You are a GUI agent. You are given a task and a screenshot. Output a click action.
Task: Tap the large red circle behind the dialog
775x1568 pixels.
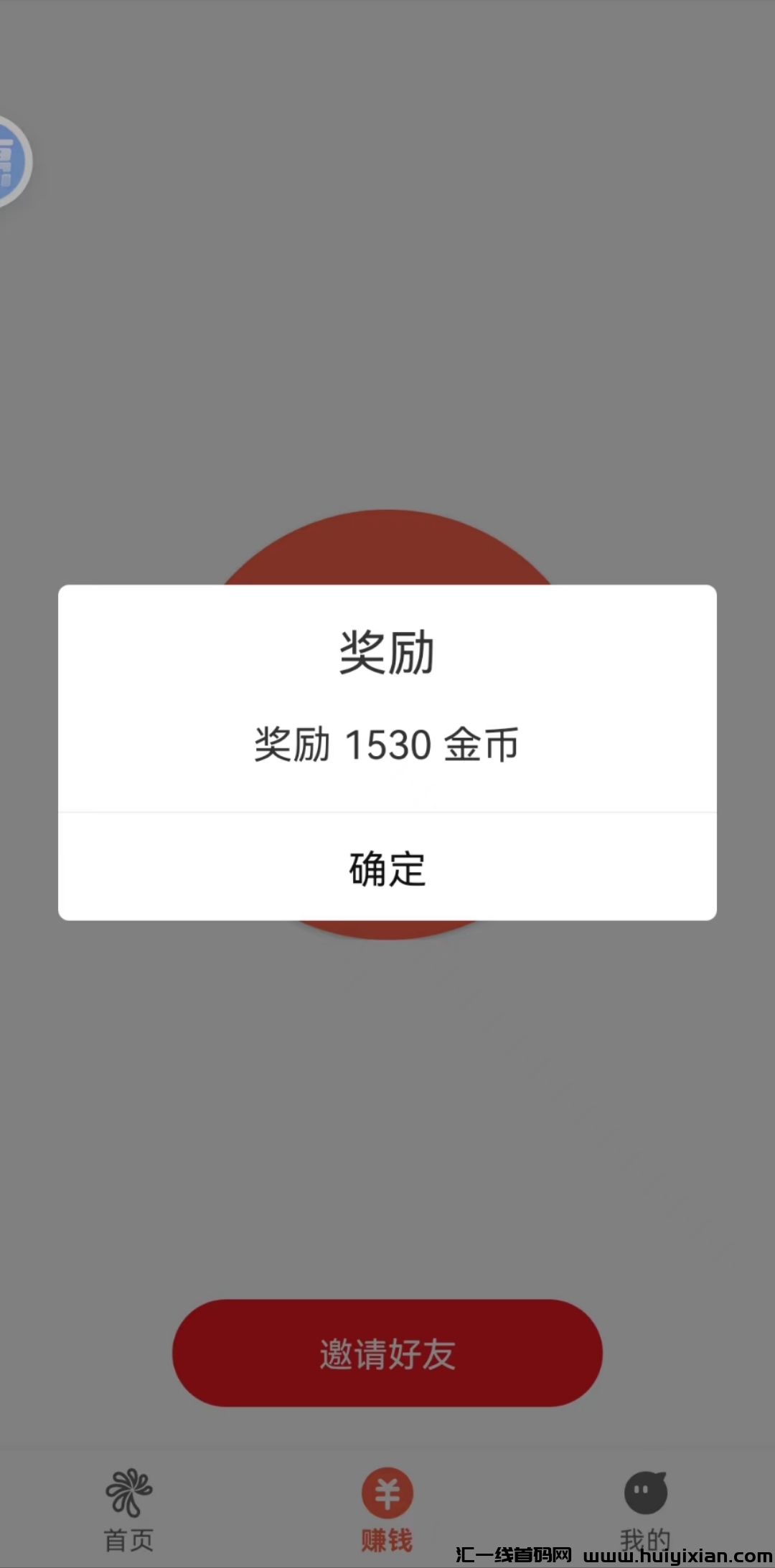click(387, 552)
